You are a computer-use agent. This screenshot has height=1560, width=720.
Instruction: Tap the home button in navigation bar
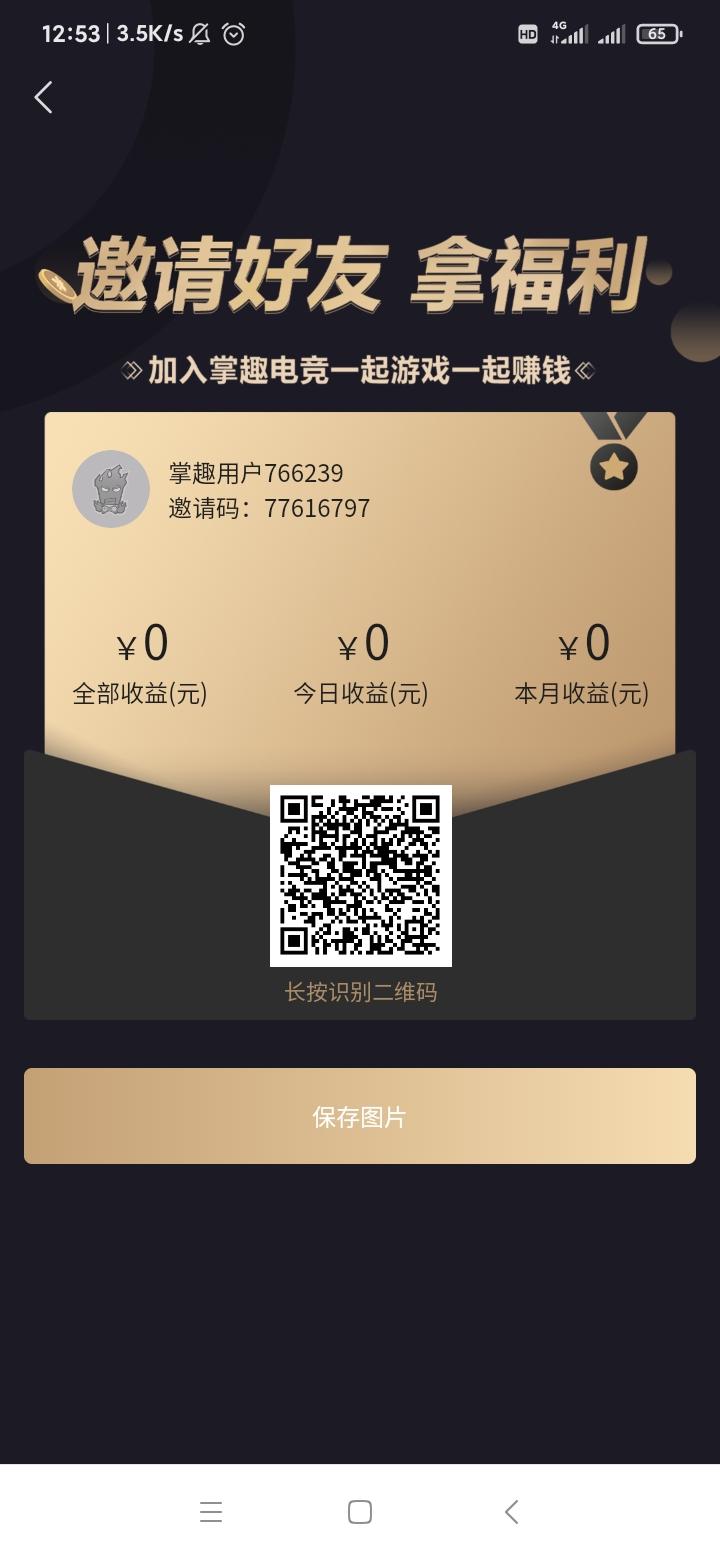pos(358,1512)
